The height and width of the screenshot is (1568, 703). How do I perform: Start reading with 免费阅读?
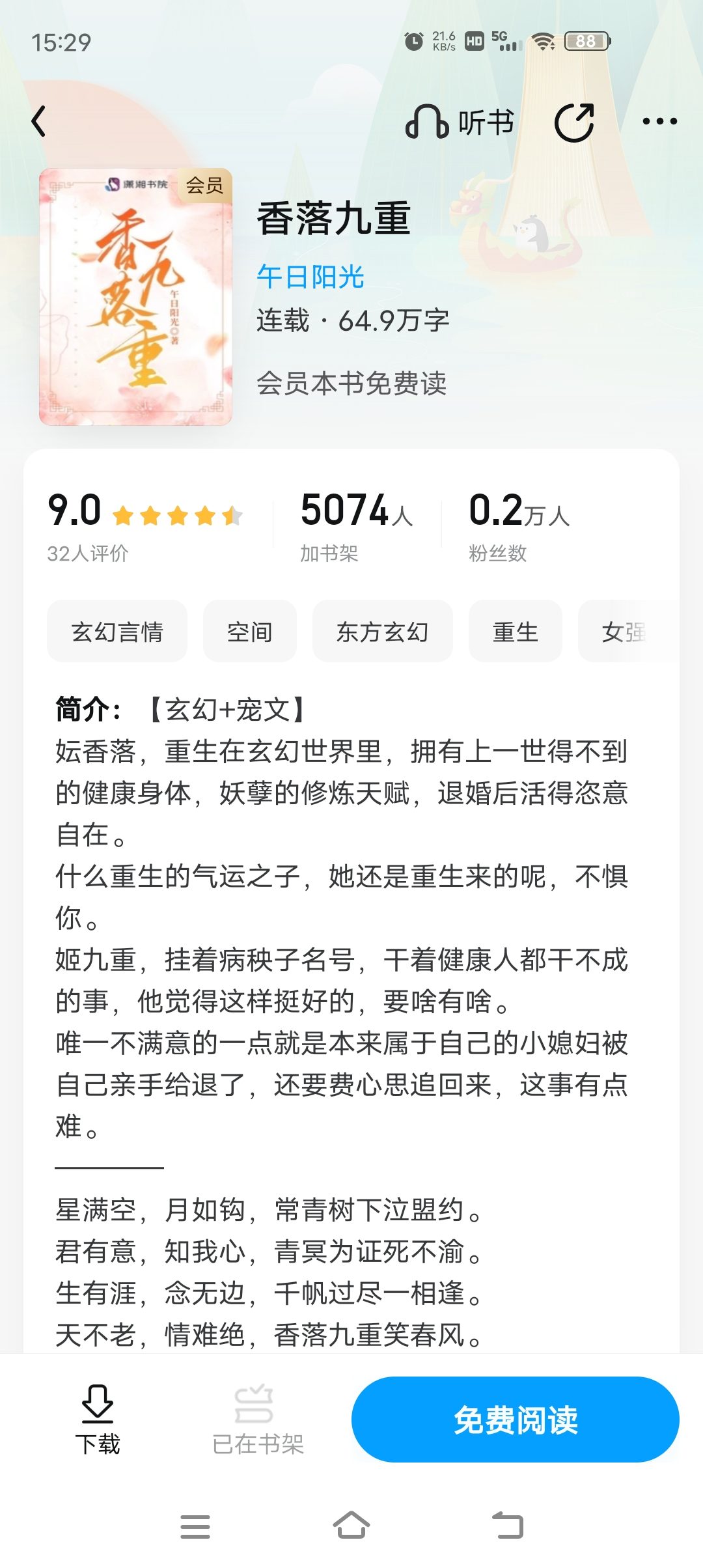click(x=516, y=1420)
